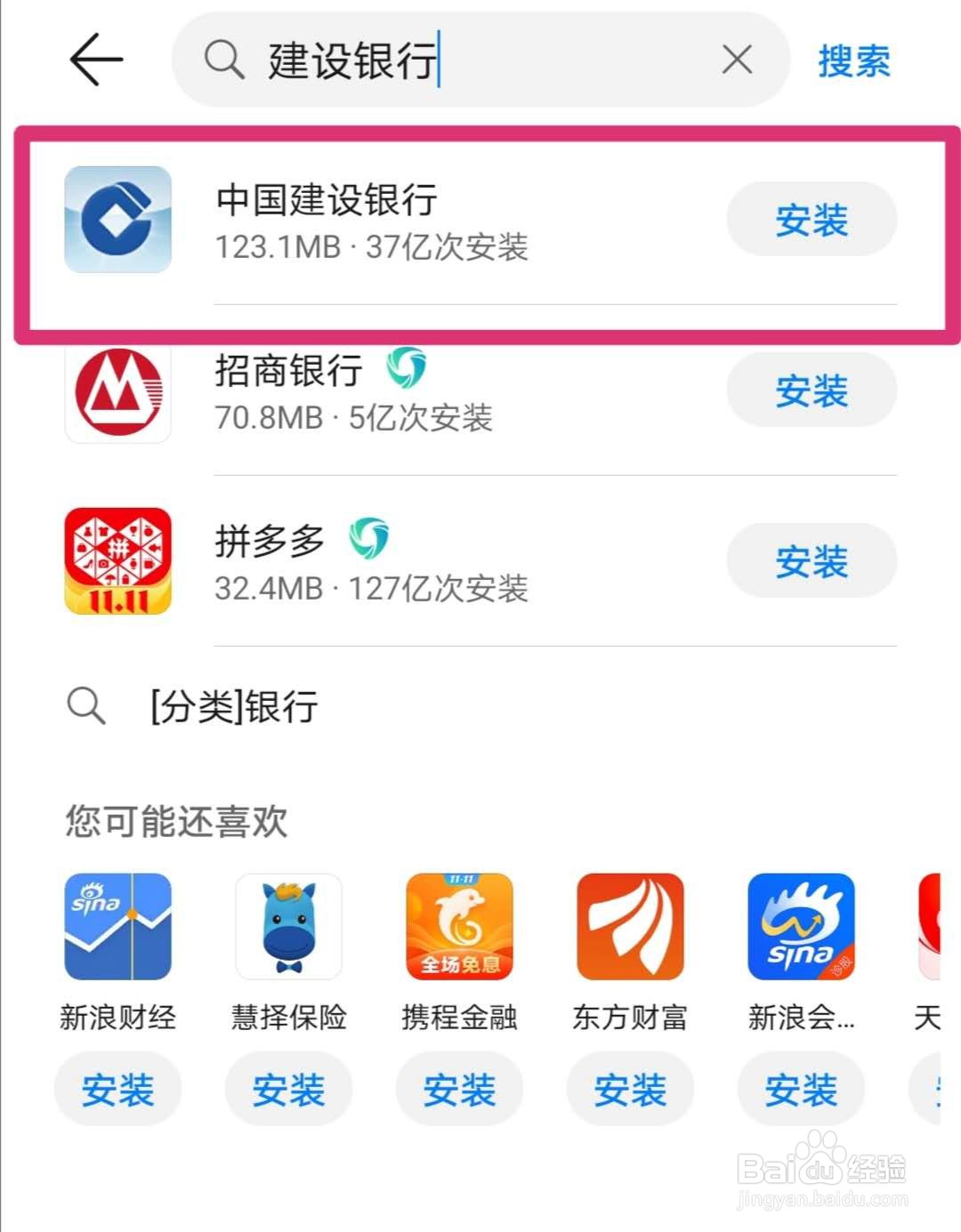The width and height of the screenshot is (961, 1232).
Task: Install 中国建设银行
Action: 812,220
